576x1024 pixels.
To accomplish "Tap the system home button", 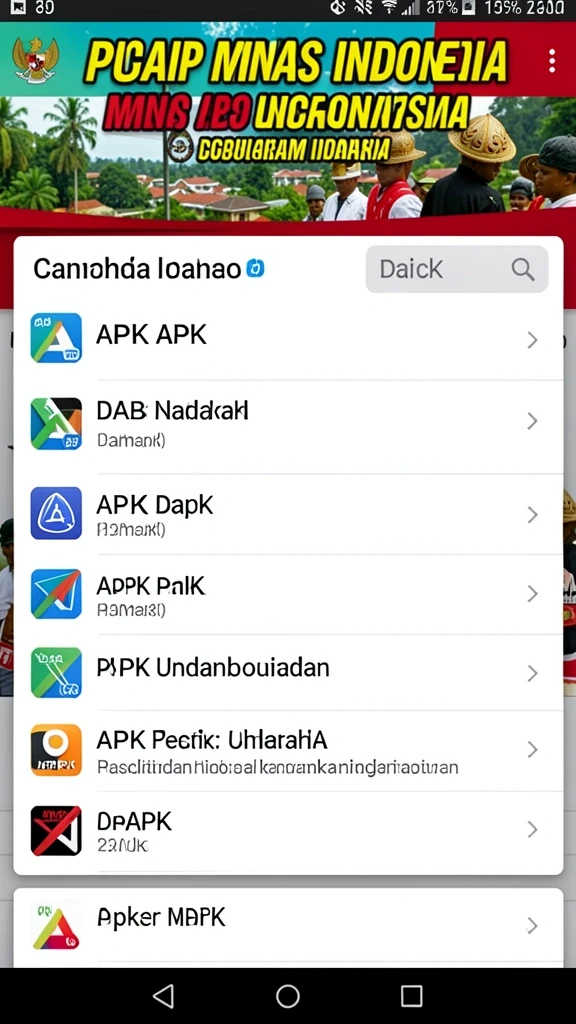I will [x=287, y=996].
